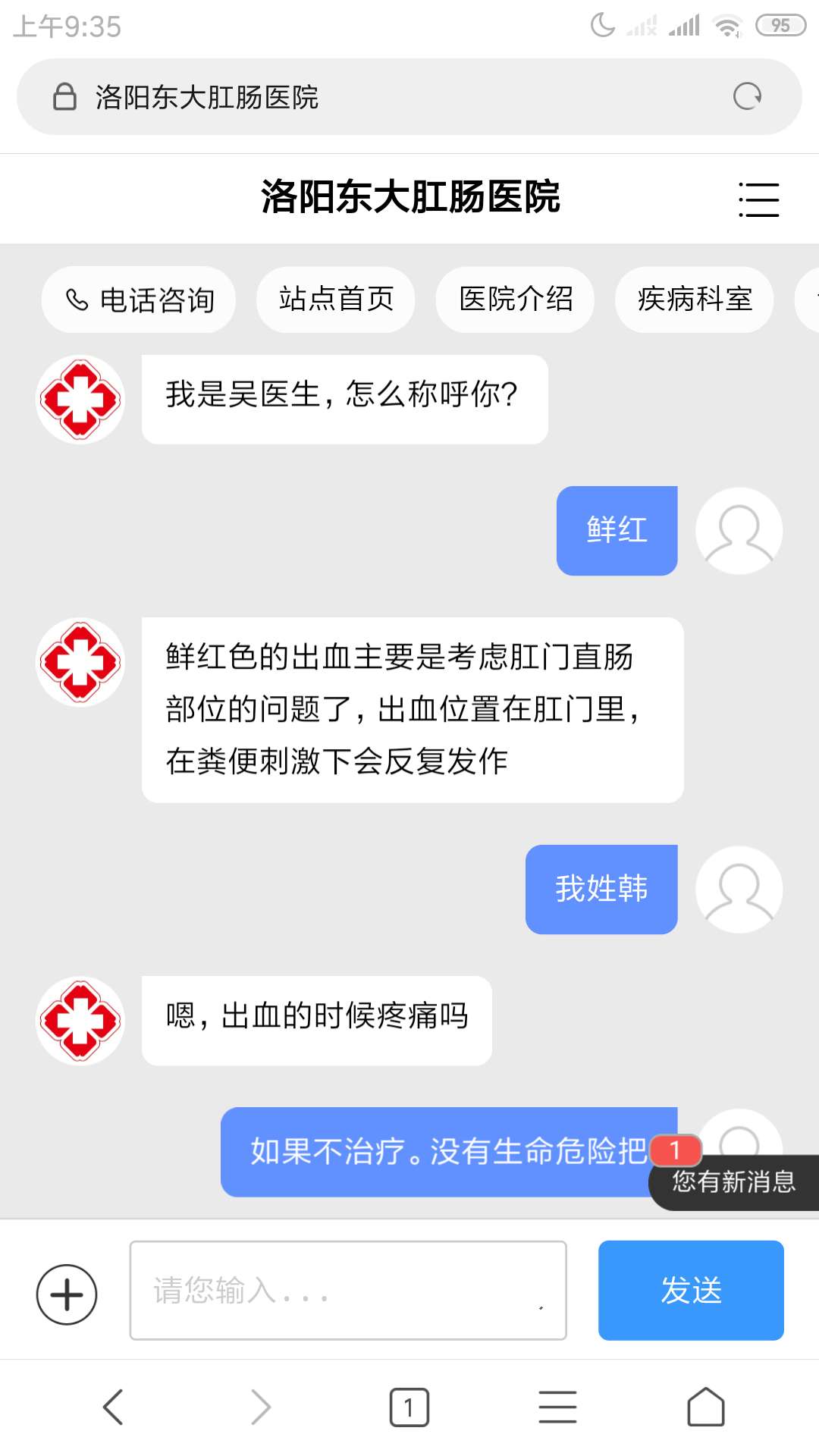Image resolution: width=819 pixels, height=1456 pixels.
Task: Tap the user's gray avatar next to 鲜红
Action: (739, 531)
